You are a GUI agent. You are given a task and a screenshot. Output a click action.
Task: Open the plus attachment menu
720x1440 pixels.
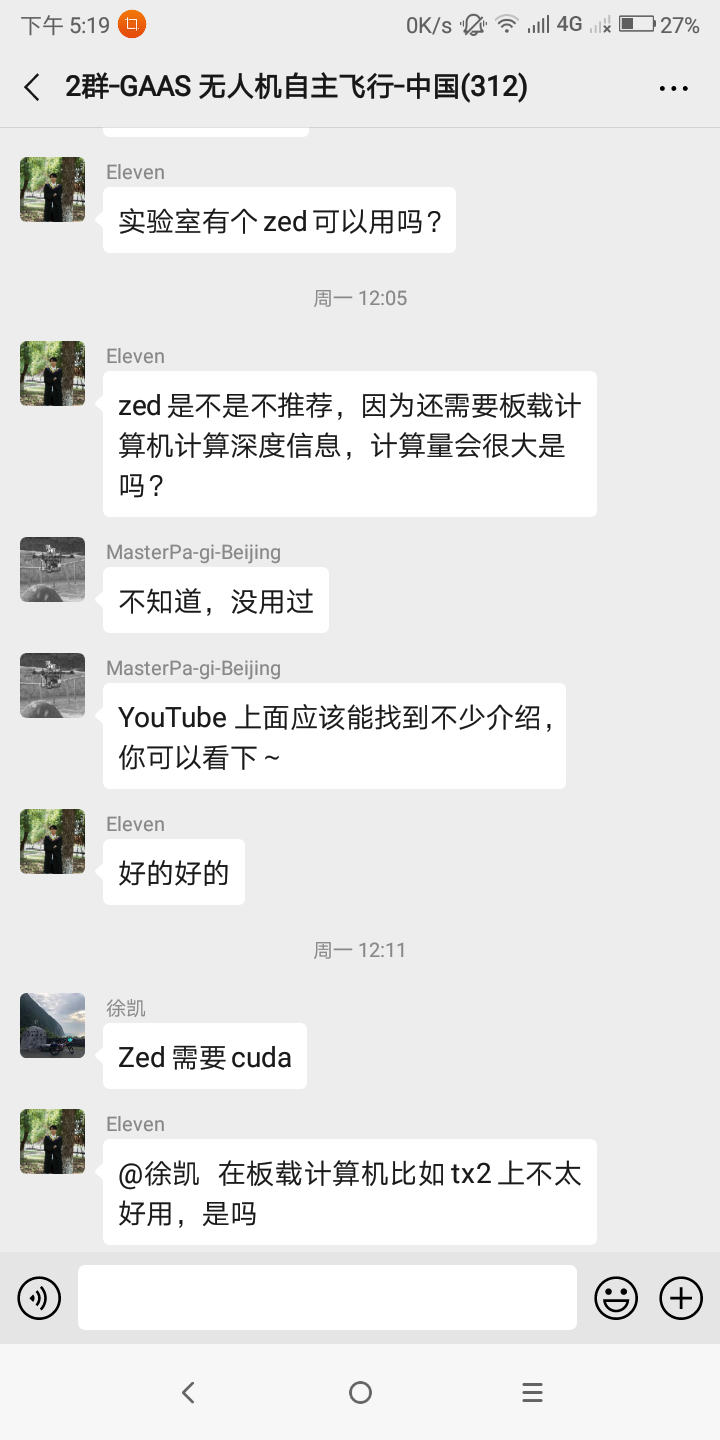click(681, 1298)
